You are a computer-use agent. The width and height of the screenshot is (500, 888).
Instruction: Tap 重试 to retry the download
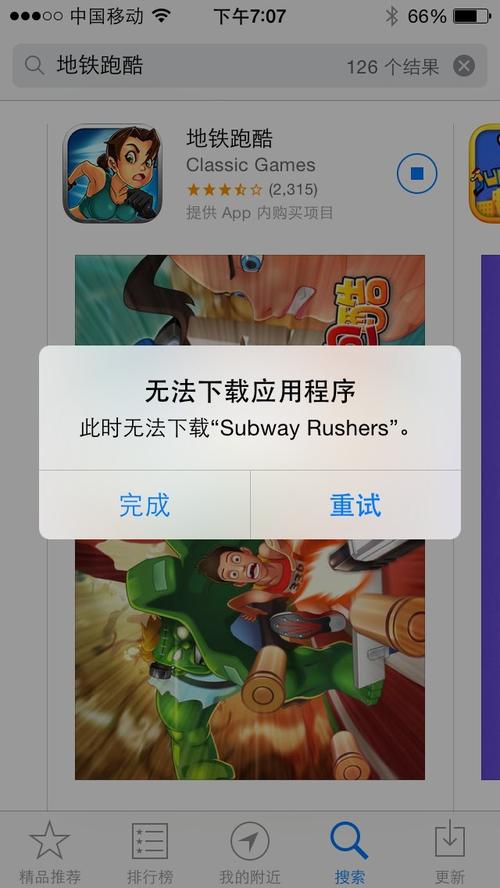point(356,505)
